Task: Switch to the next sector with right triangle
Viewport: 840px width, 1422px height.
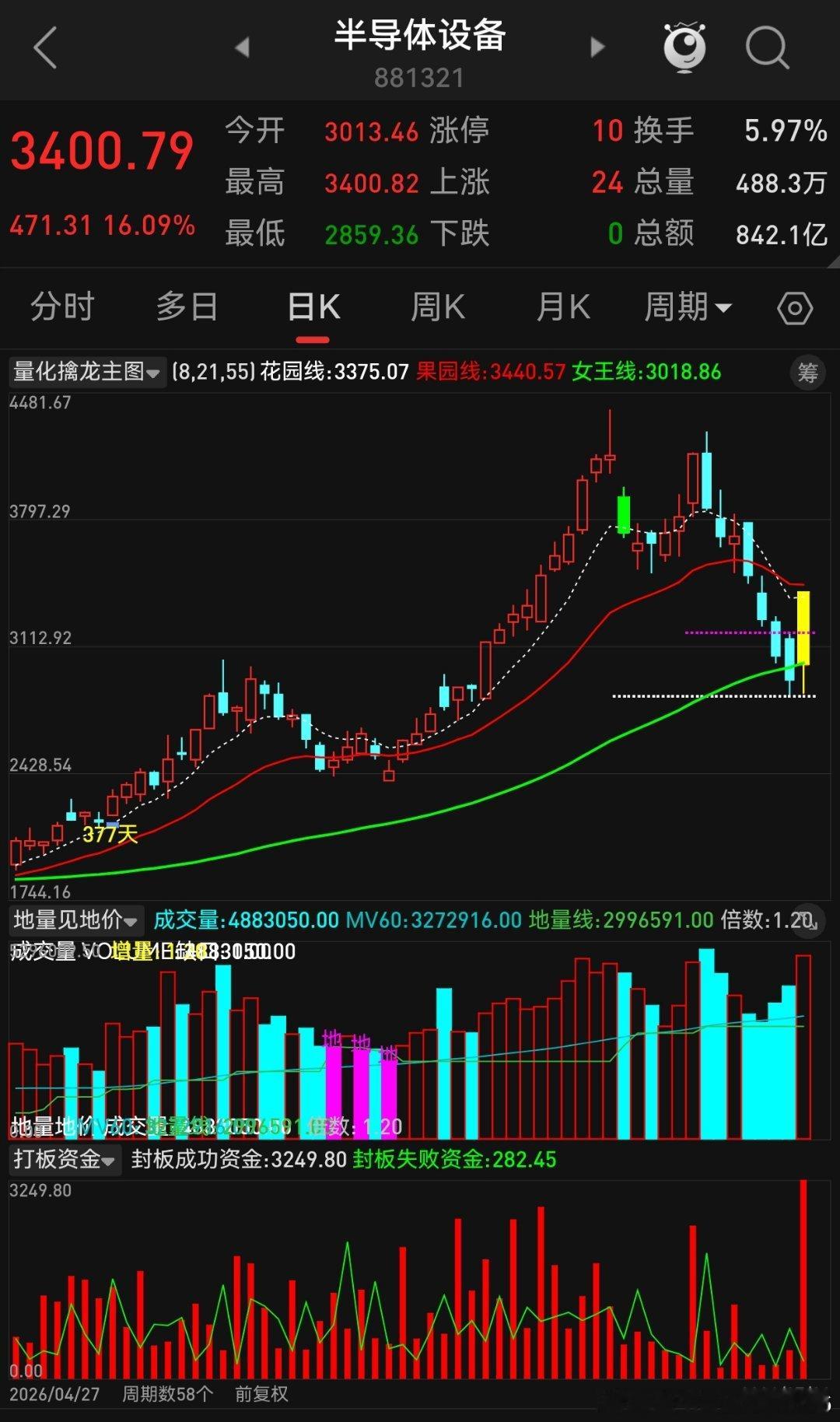Action: (x=597, y=47)
